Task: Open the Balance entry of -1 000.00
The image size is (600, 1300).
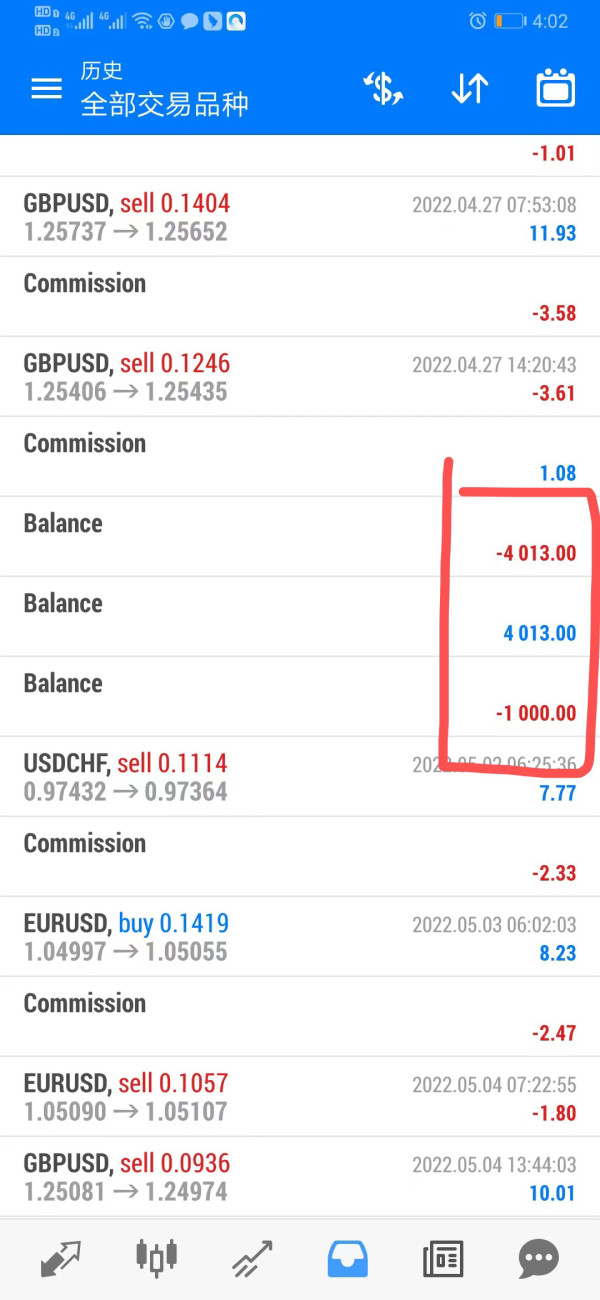Action: click(300, 697)
